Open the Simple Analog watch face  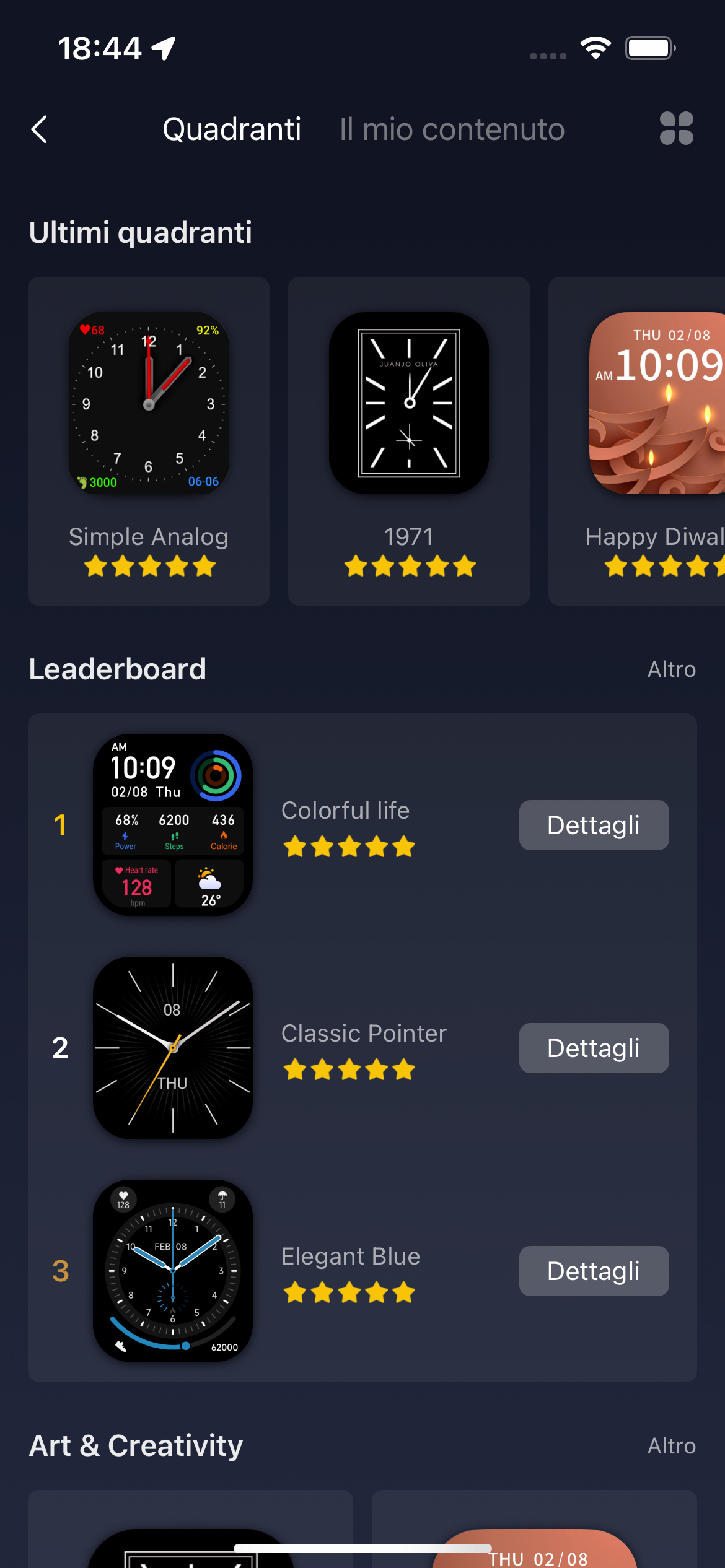(x=149, y=440)
